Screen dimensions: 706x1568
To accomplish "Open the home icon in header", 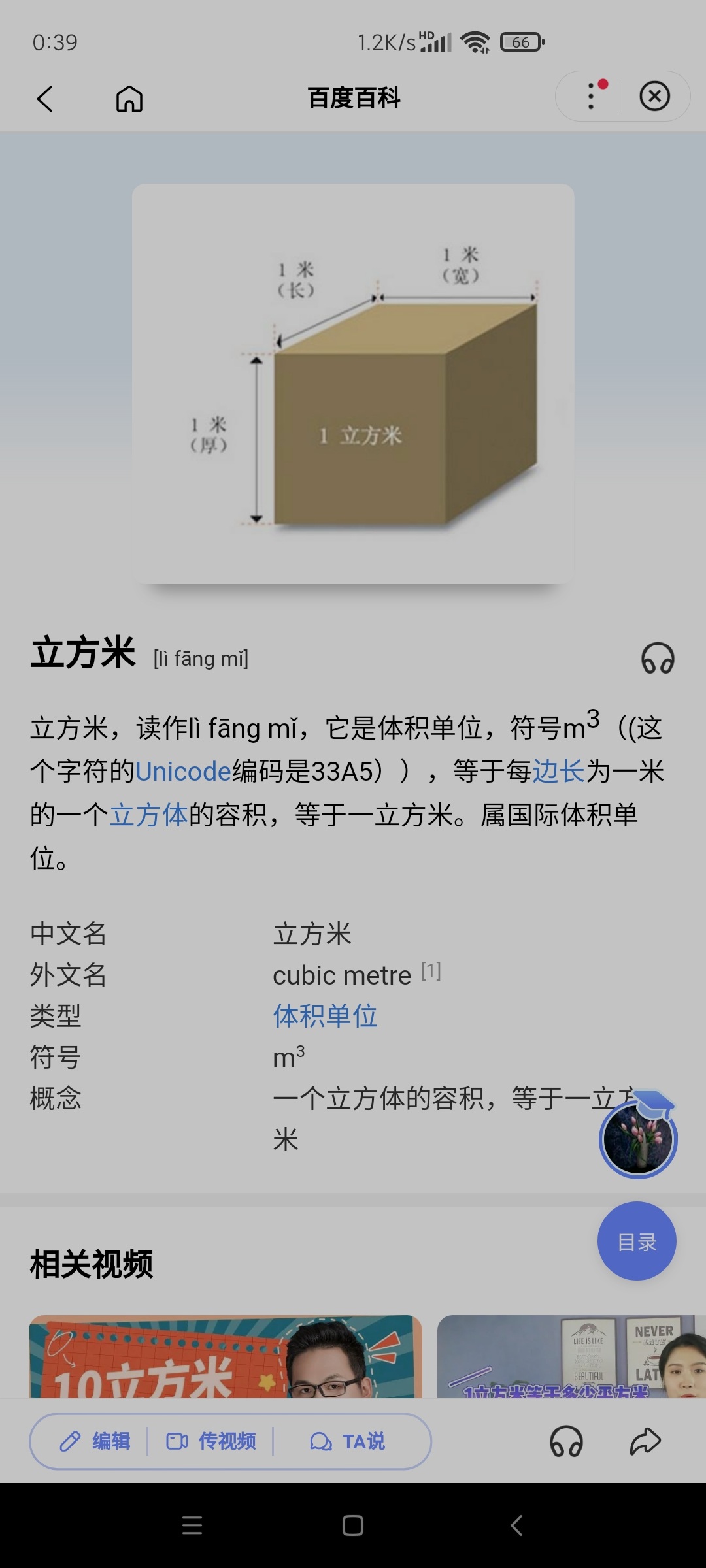I will [129, 99].
